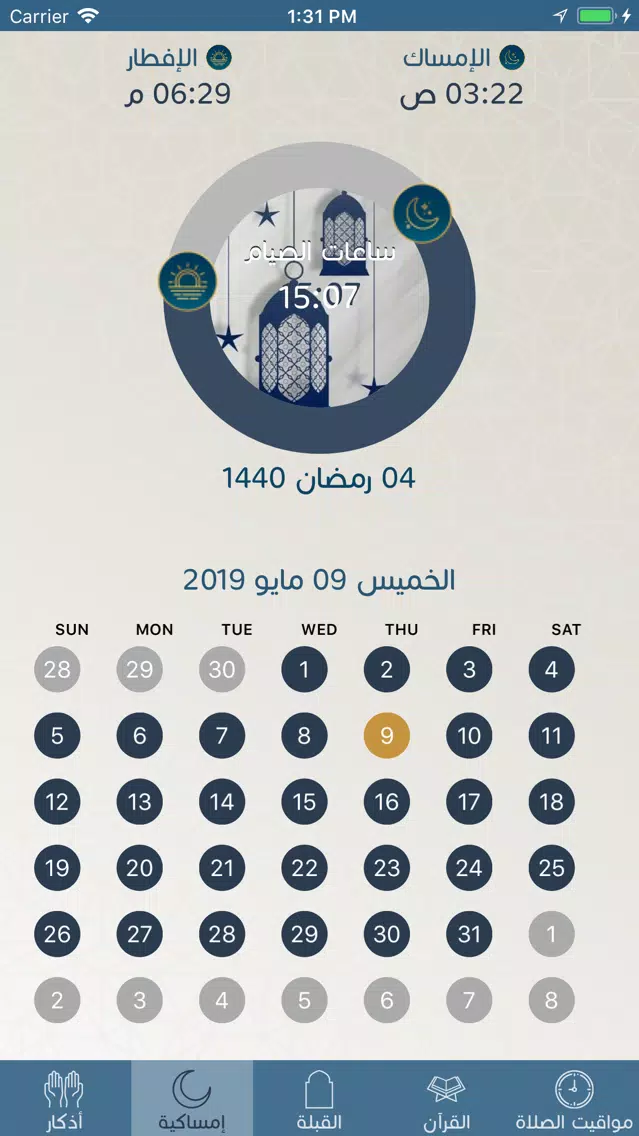Choose calendar day 25
Image resolution: width=639 pixels, height=1136 pixels.
click(x=551, y=869)
